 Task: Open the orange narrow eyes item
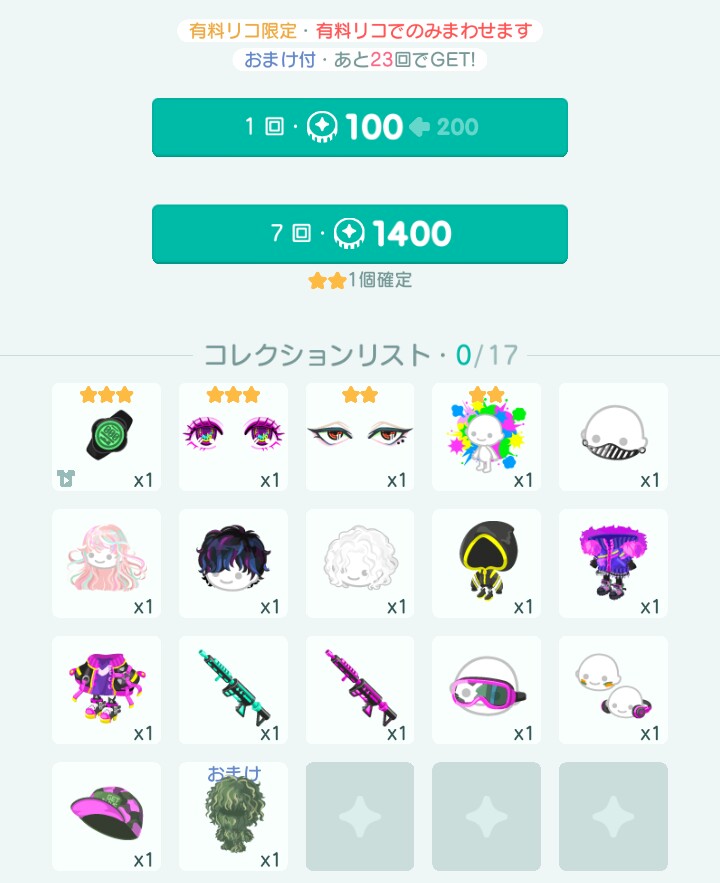360,437
